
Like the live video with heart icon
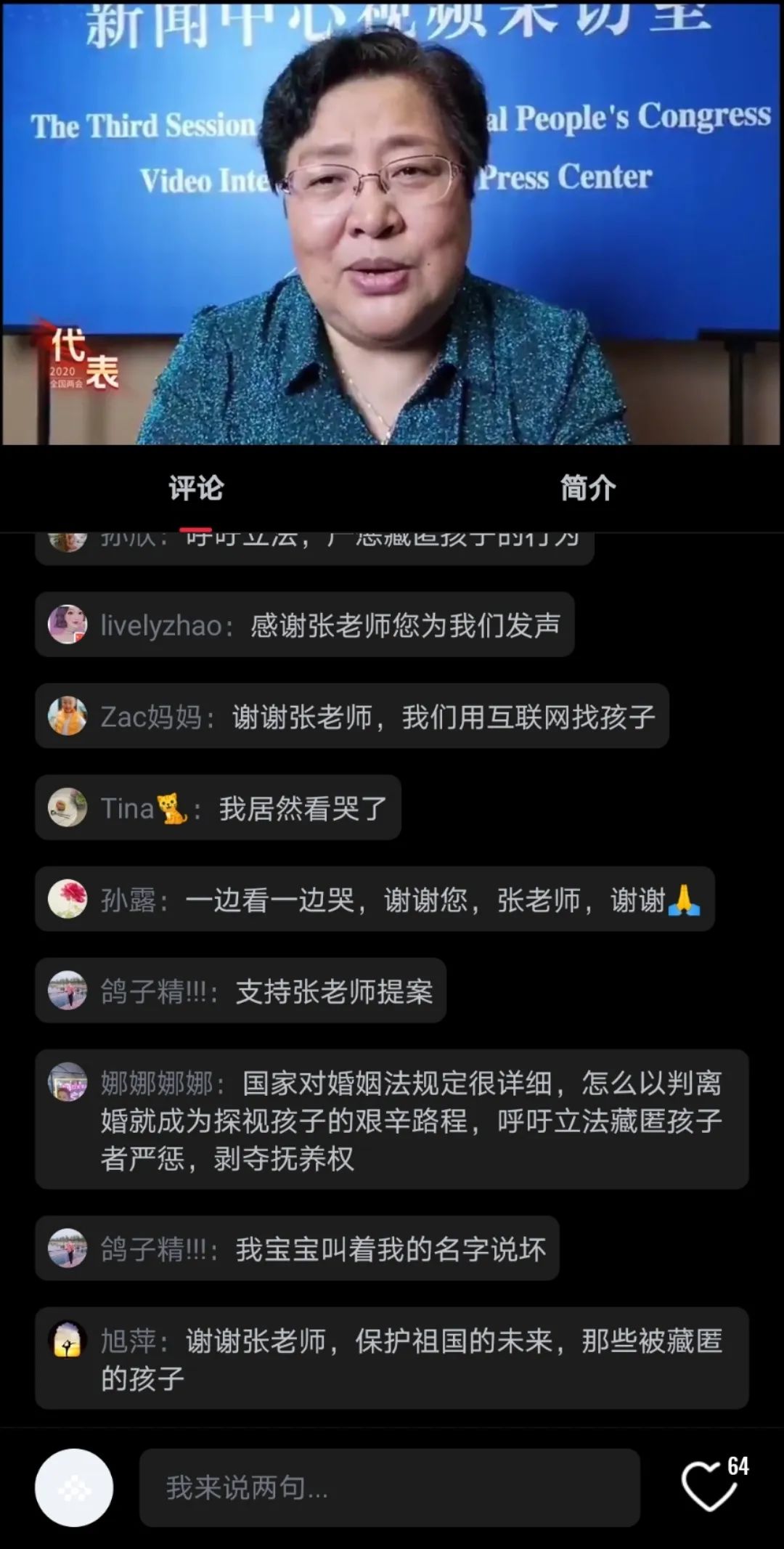pyautogui.click(x=709, y=1487)
